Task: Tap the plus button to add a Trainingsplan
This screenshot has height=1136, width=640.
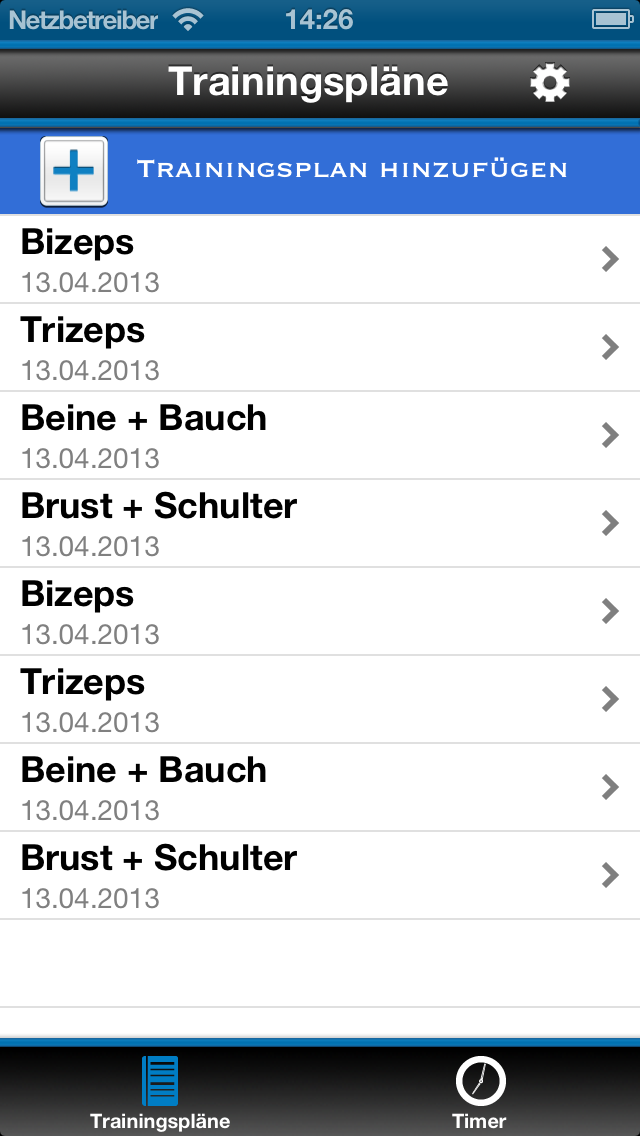Action: pos(74,171)
